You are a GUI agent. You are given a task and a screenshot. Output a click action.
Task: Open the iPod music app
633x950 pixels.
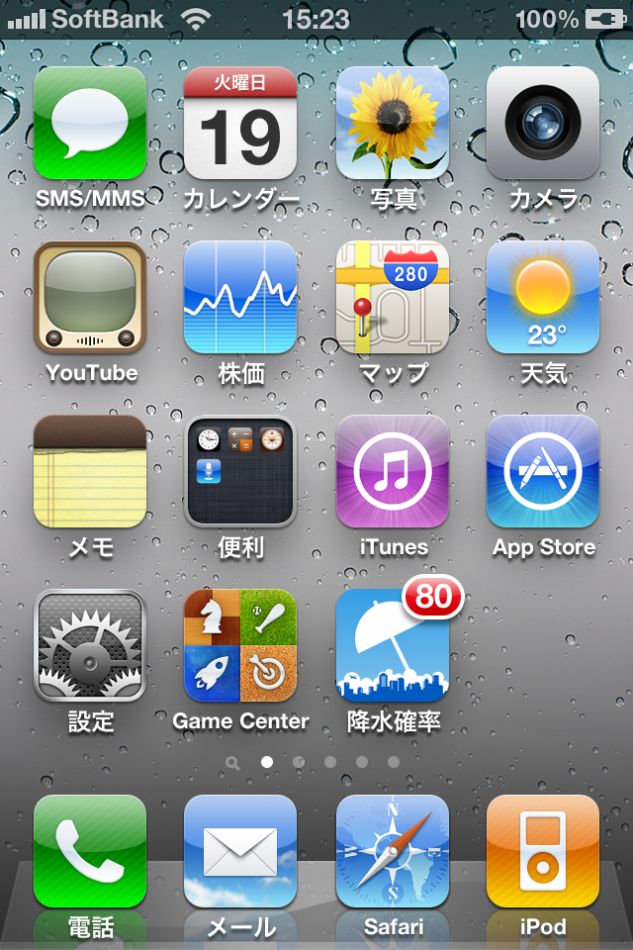tap(542, 851)
